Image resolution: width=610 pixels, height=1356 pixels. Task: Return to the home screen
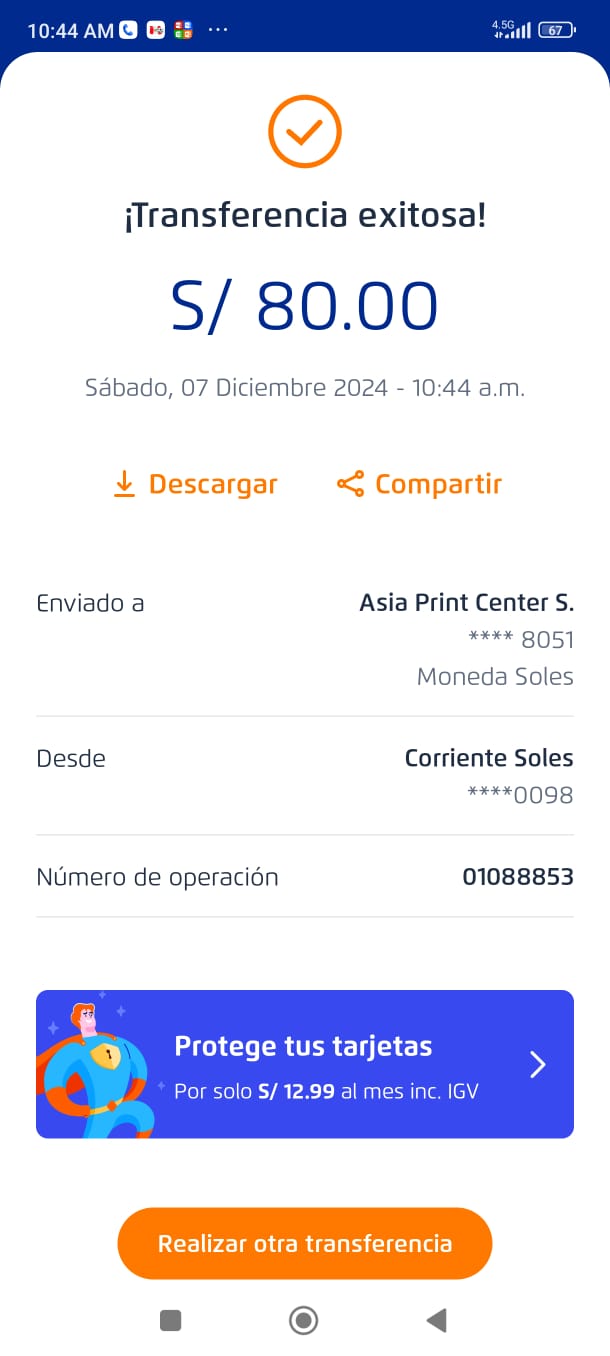(x=303, y=1321)
